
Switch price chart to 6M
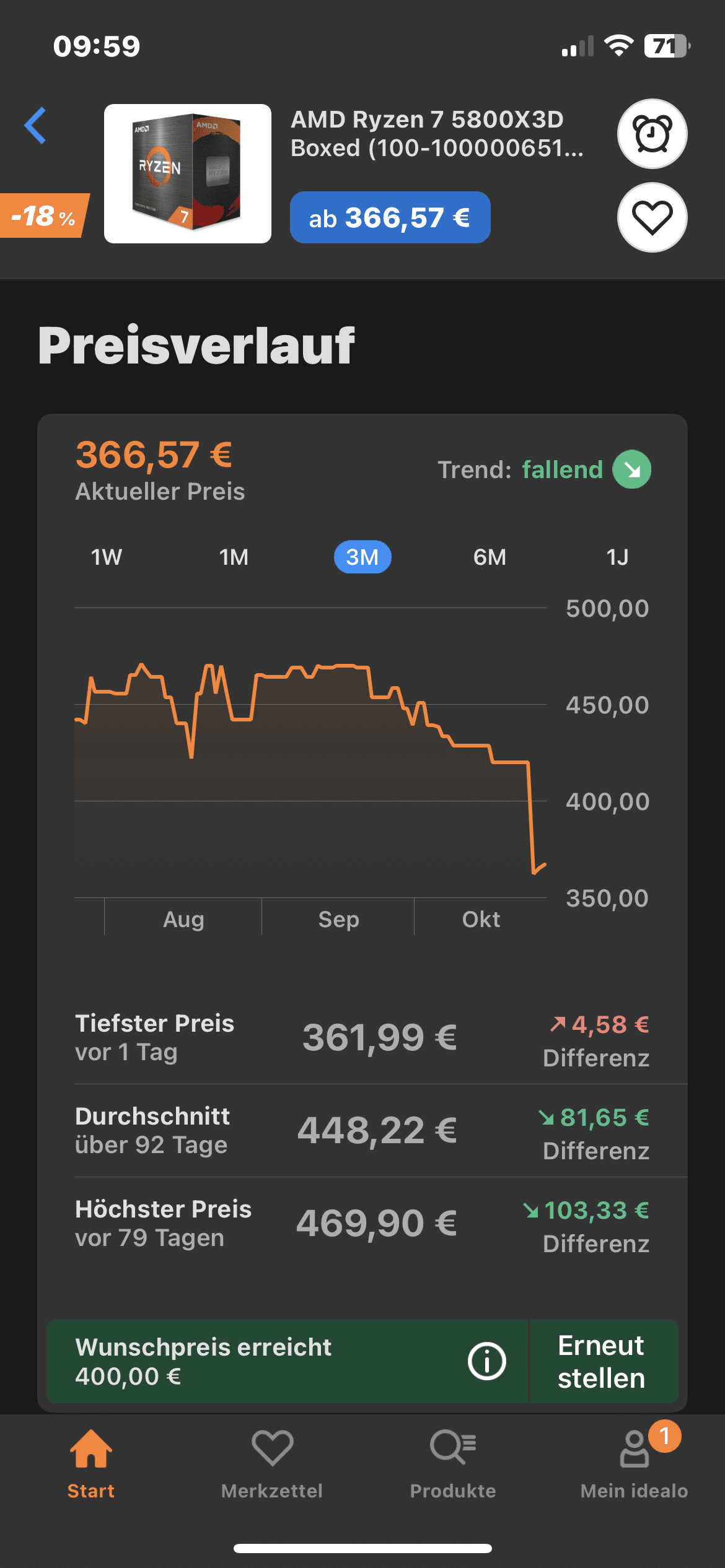click(x=490, y=557)
